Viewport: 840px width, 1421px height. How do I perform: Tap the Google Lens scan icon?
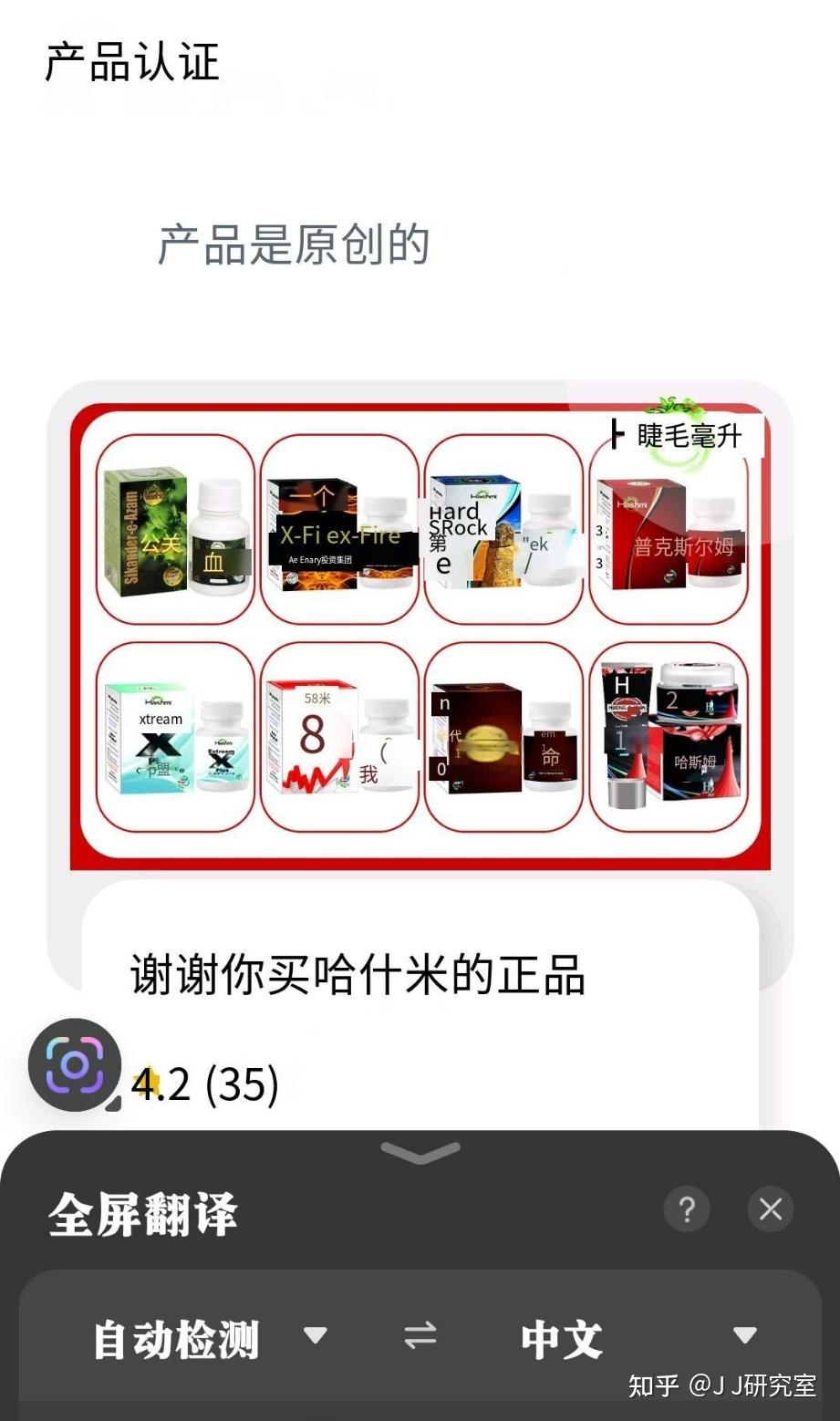point(75,1064)
